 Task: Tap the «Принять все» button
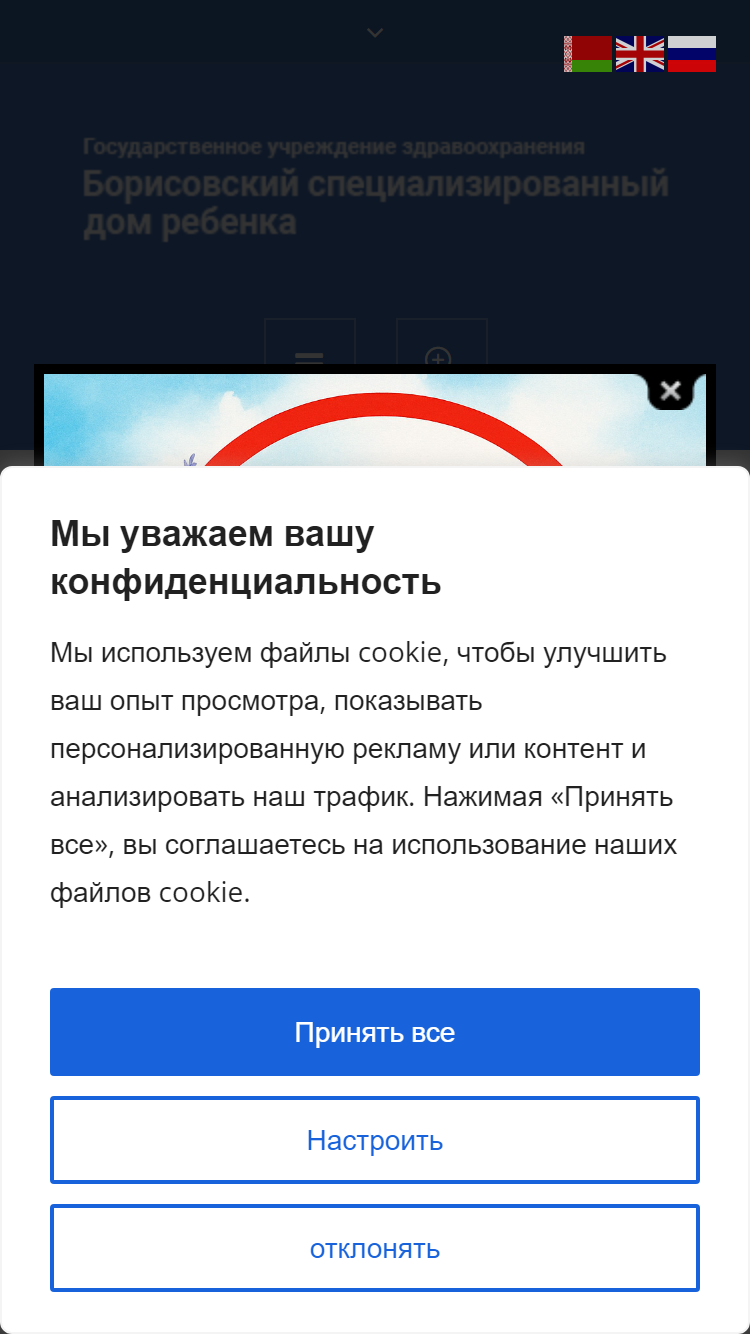pyautogui.click(x=375, y=1032)
